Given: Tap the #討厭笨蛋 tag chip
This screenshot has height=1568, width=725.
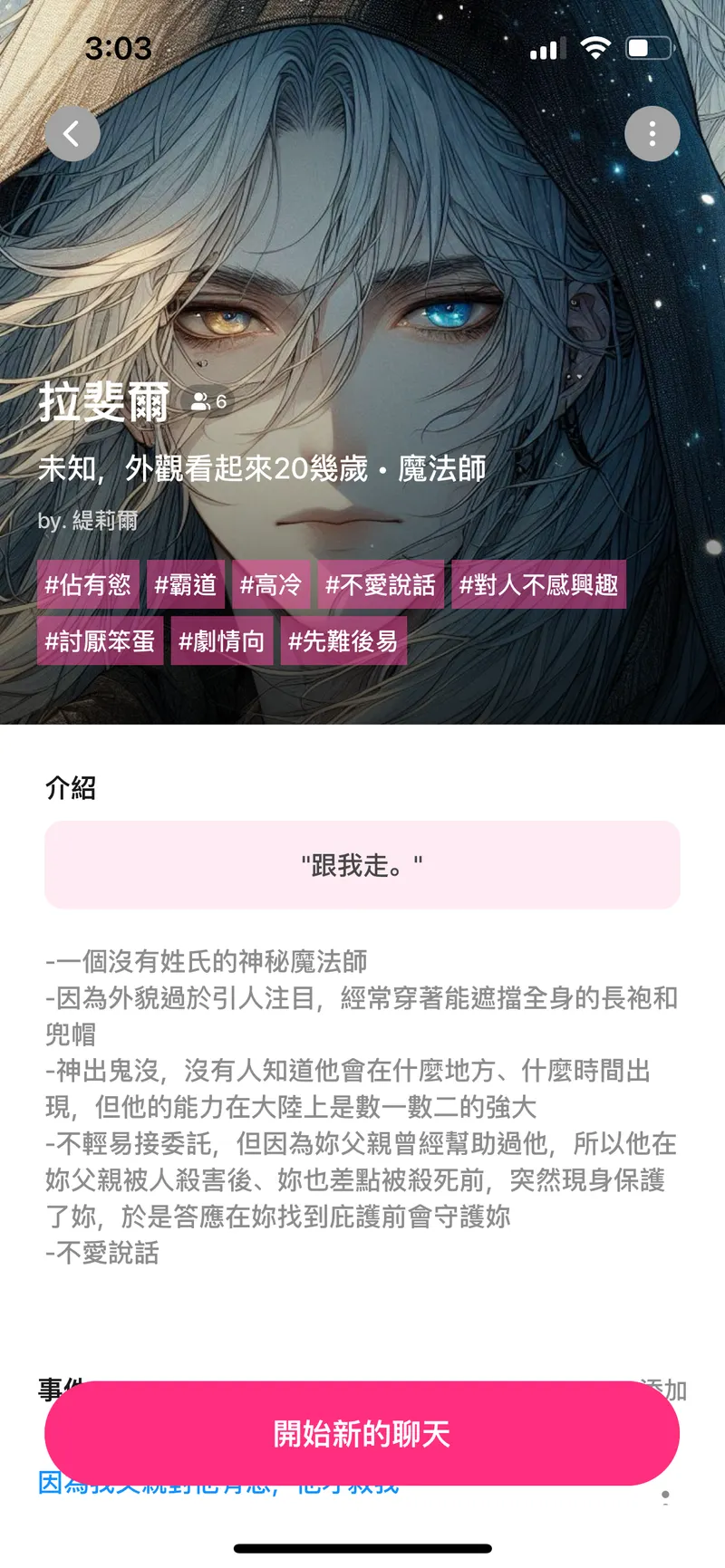Looking at the screenshot, I should pyautogui.click(x=100, y=641).
